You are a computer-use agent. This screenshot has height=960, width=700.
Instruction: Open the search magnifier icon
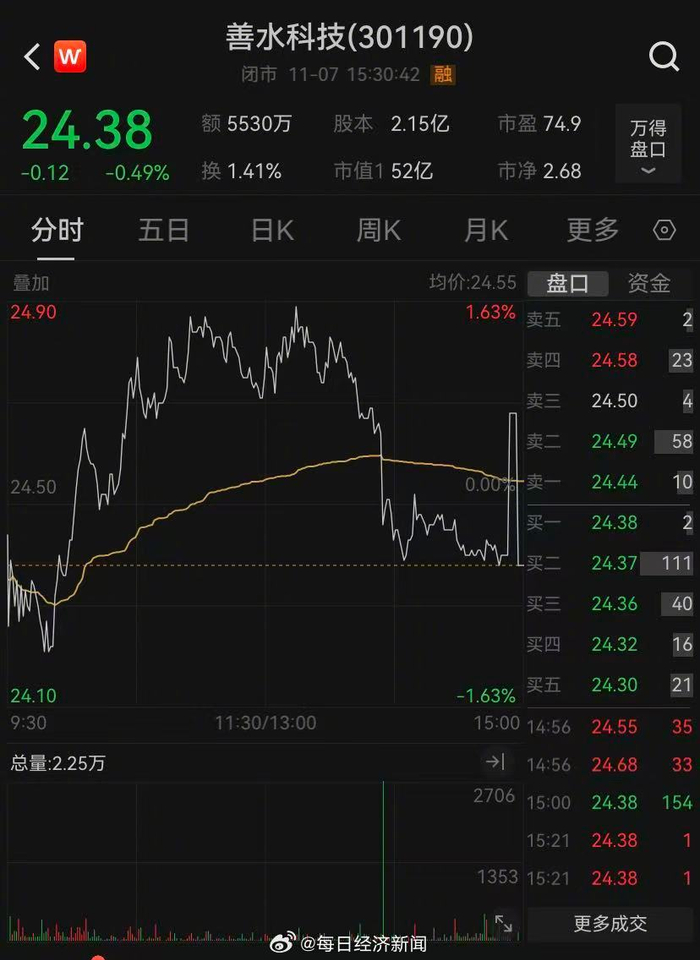pyautogui.click(x=664, y=57)
